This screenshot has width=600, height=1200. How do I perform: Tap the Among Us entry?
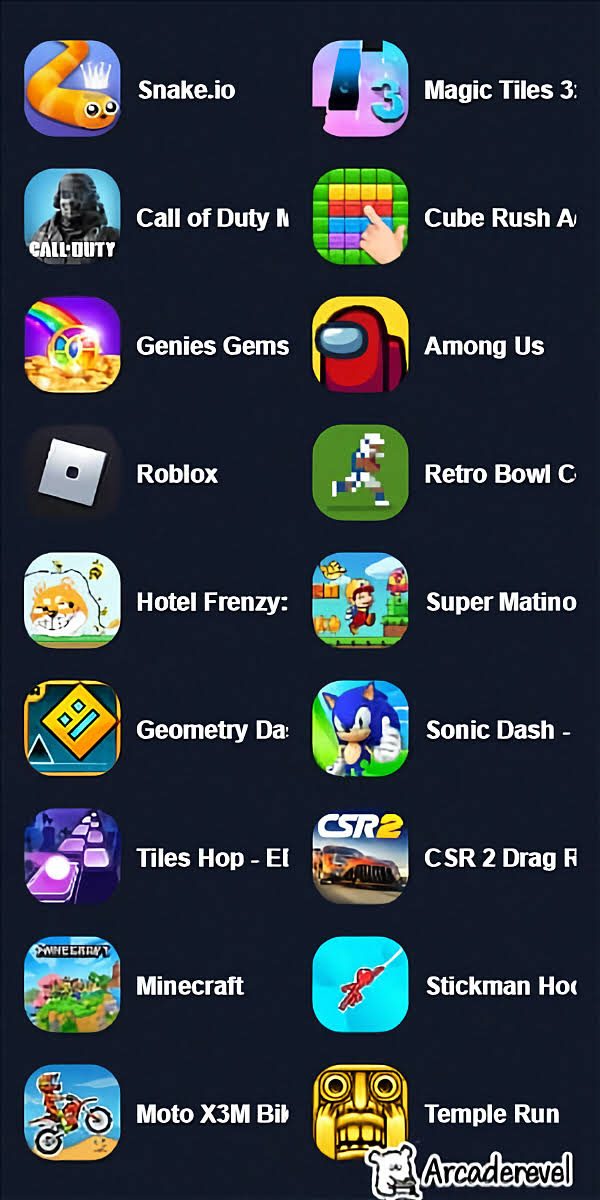(360, 345)
